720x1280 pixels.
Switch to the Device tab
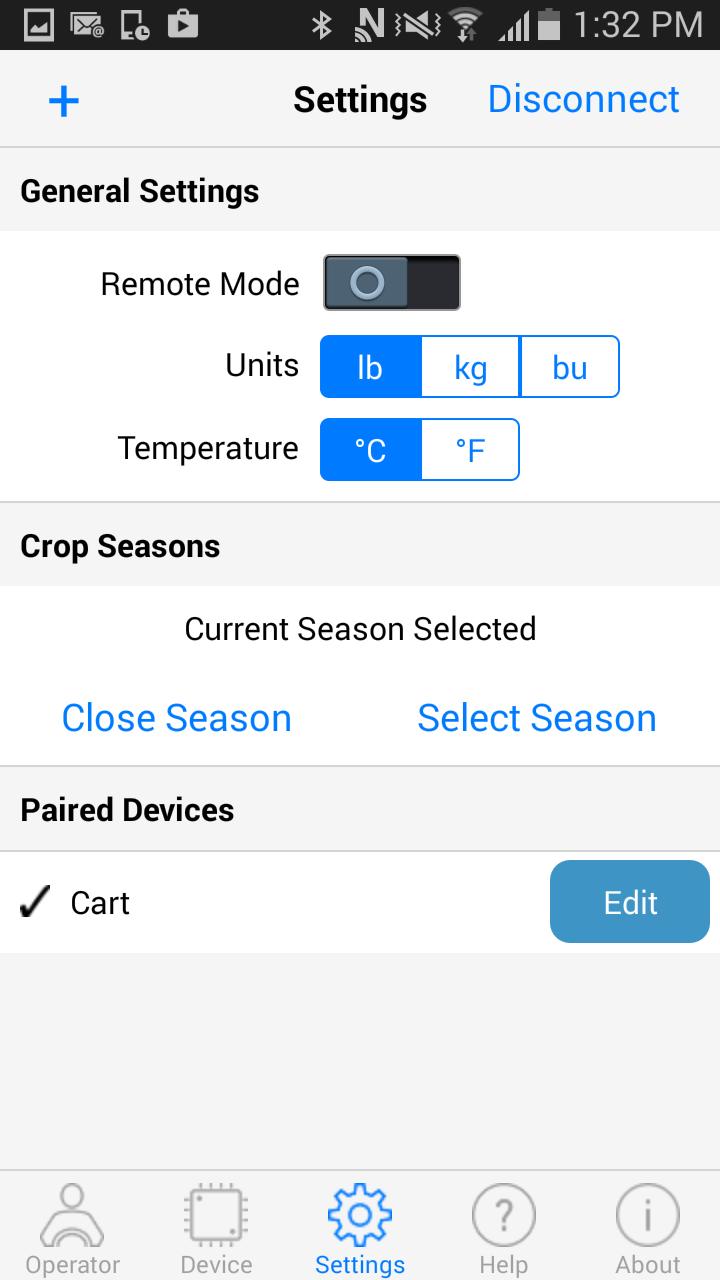click(216, 1229)
